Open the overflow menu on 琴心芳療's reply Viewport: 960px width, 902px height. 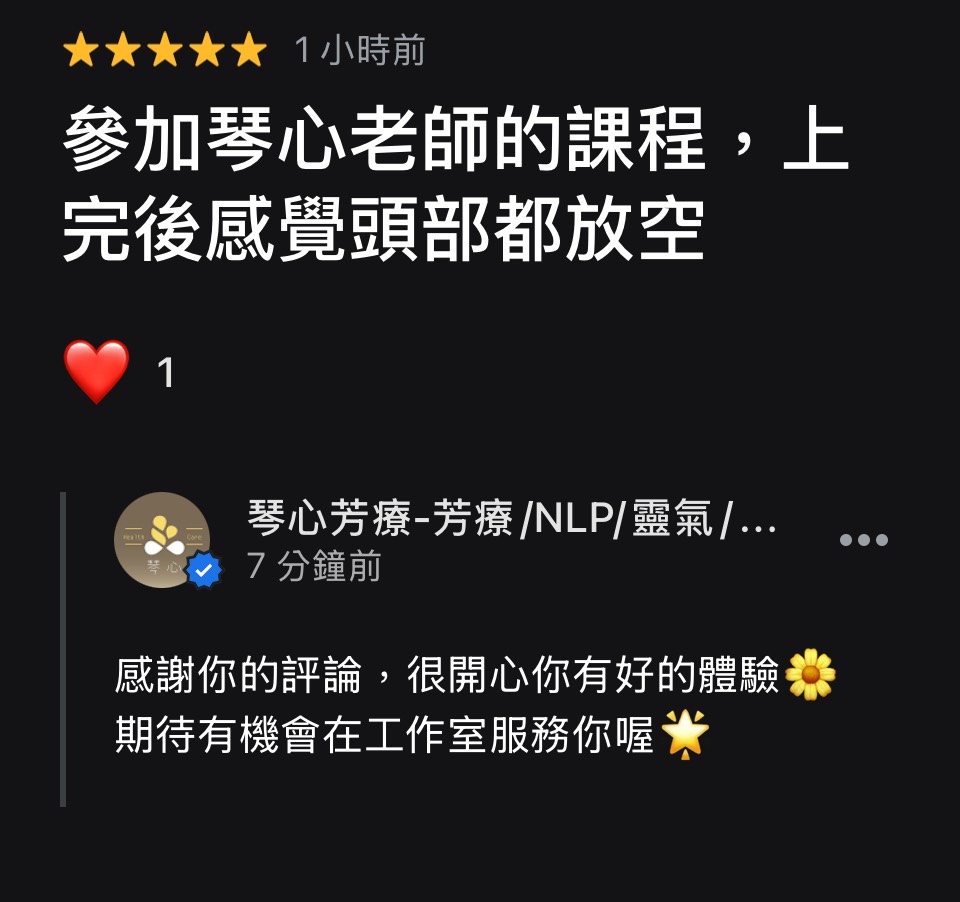(x=864, y=540)
